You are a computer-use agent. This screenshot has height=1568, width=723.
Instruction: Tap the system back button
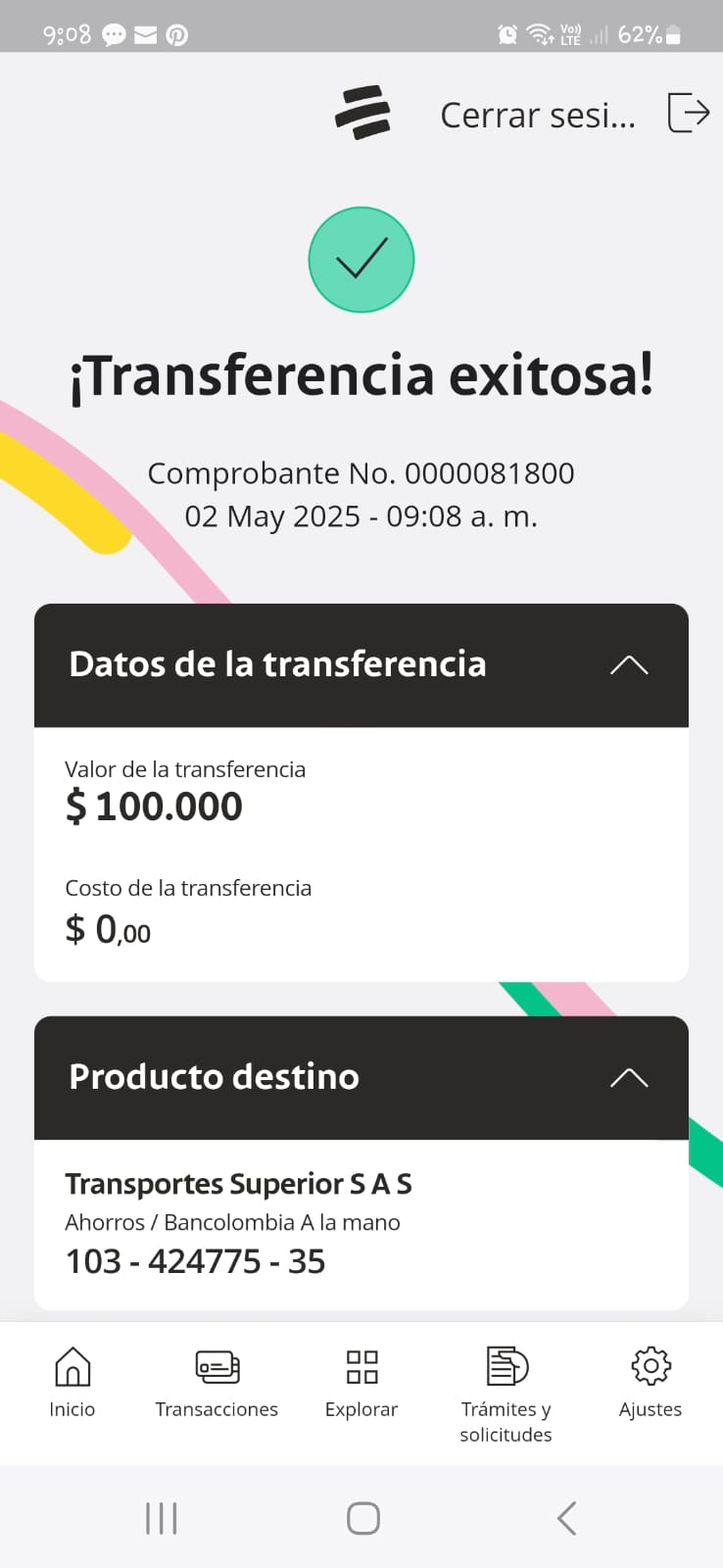click(566, 1518)
